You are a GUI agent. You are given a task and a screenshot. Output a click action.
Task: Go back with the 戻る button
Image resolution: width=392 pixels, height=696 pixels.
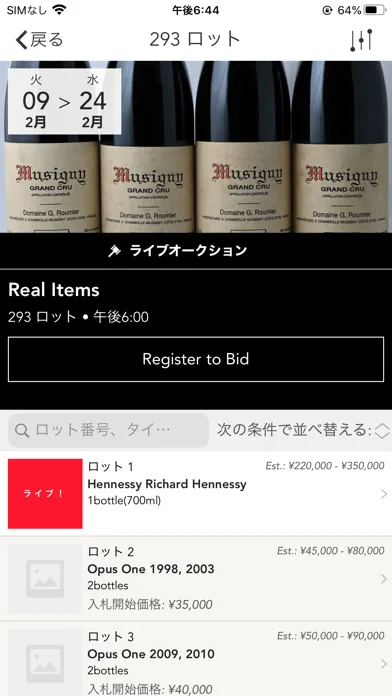40,40
